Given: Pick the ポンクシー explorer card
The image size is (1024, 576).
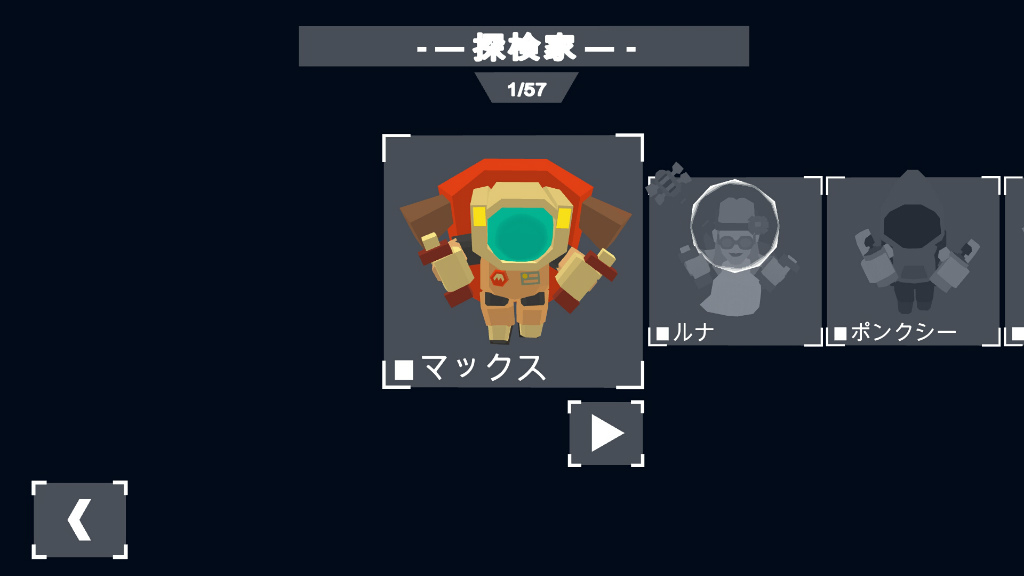Looking at the screenshot, I should pos(913,261).
